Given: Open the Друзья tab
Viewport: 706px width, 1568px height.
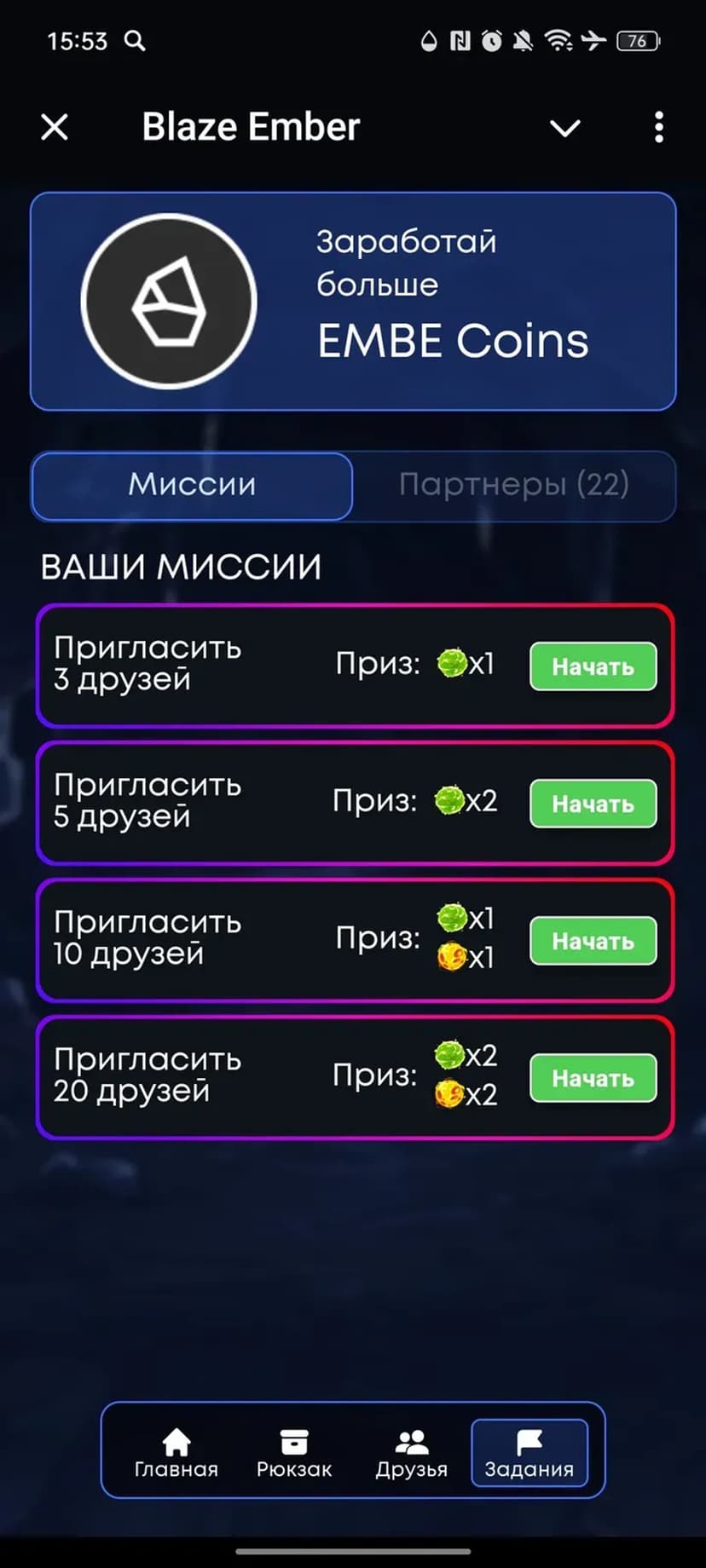Looking at the screenshot, I should [x=412, y=1453].
